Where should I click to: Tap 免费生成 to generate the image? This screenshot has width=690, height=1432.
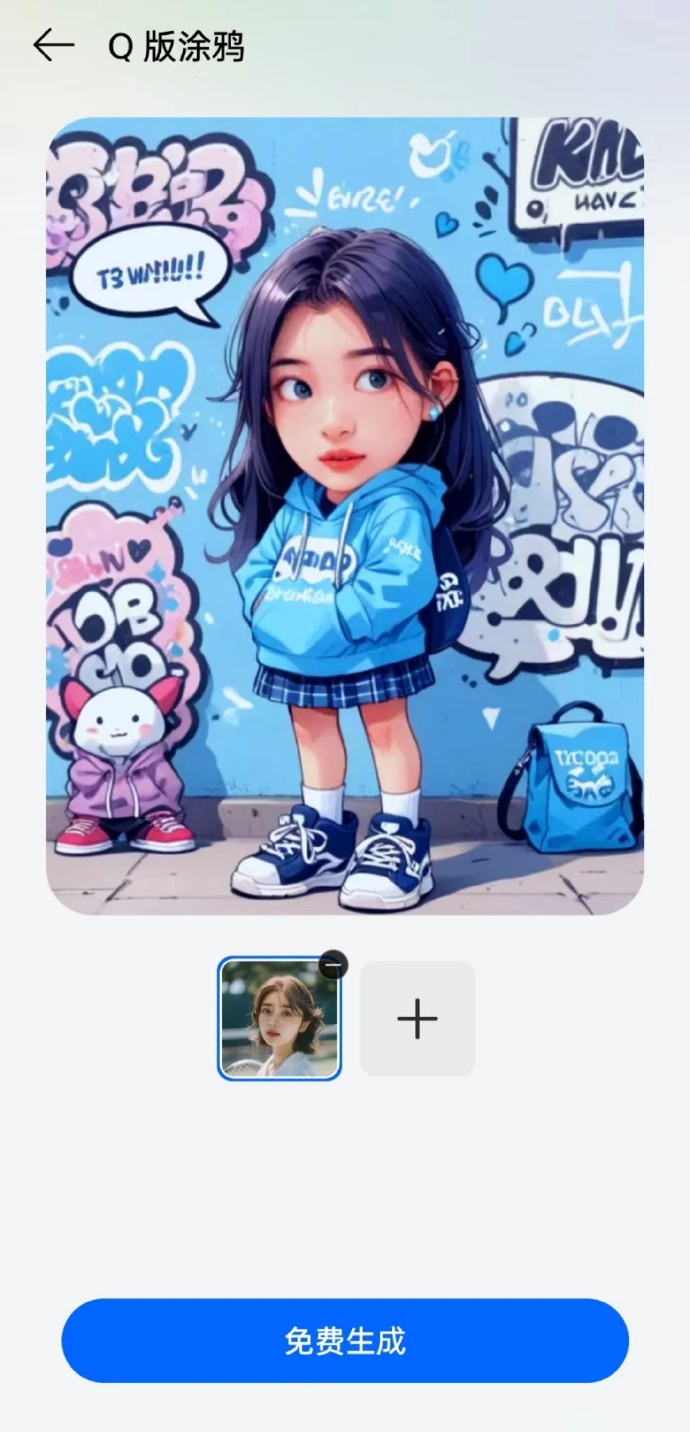click(x=345, y=1341)
